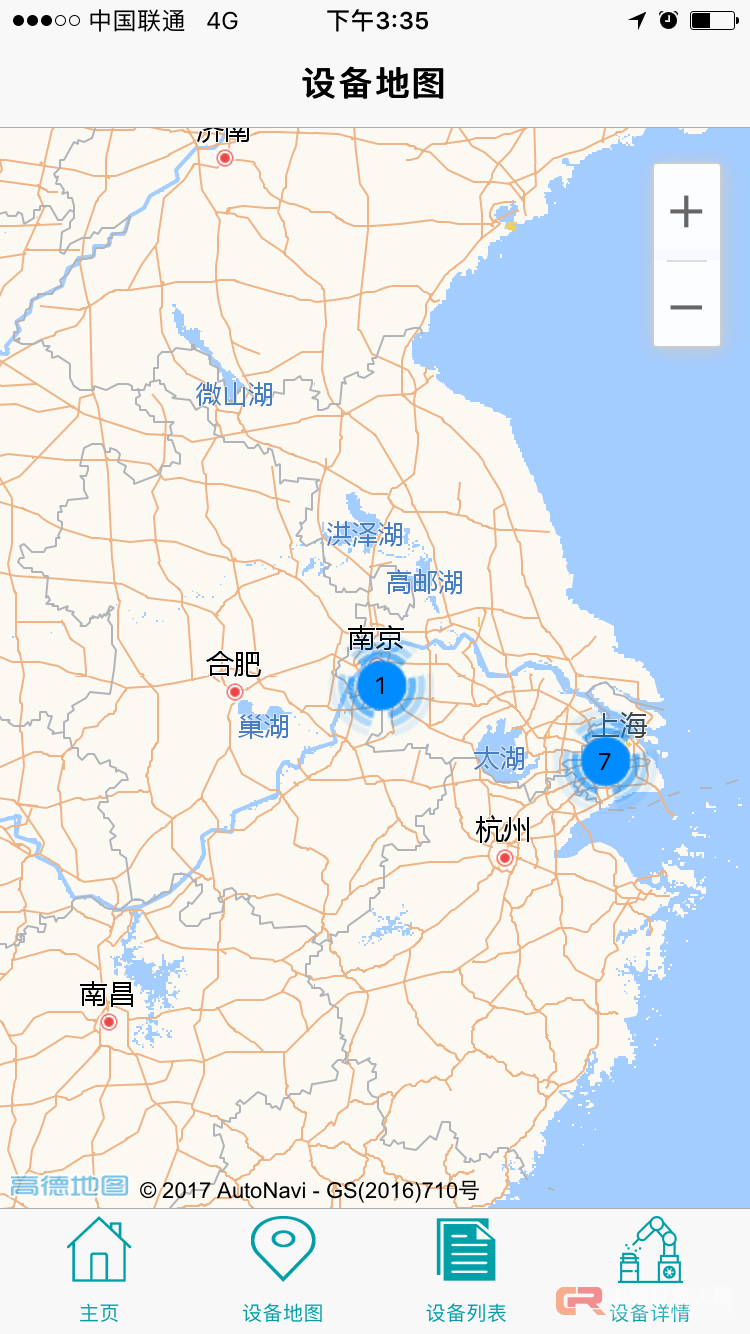Open the device cluster marker showing 1
This screenshot has height=1334, width=750.
381,685
